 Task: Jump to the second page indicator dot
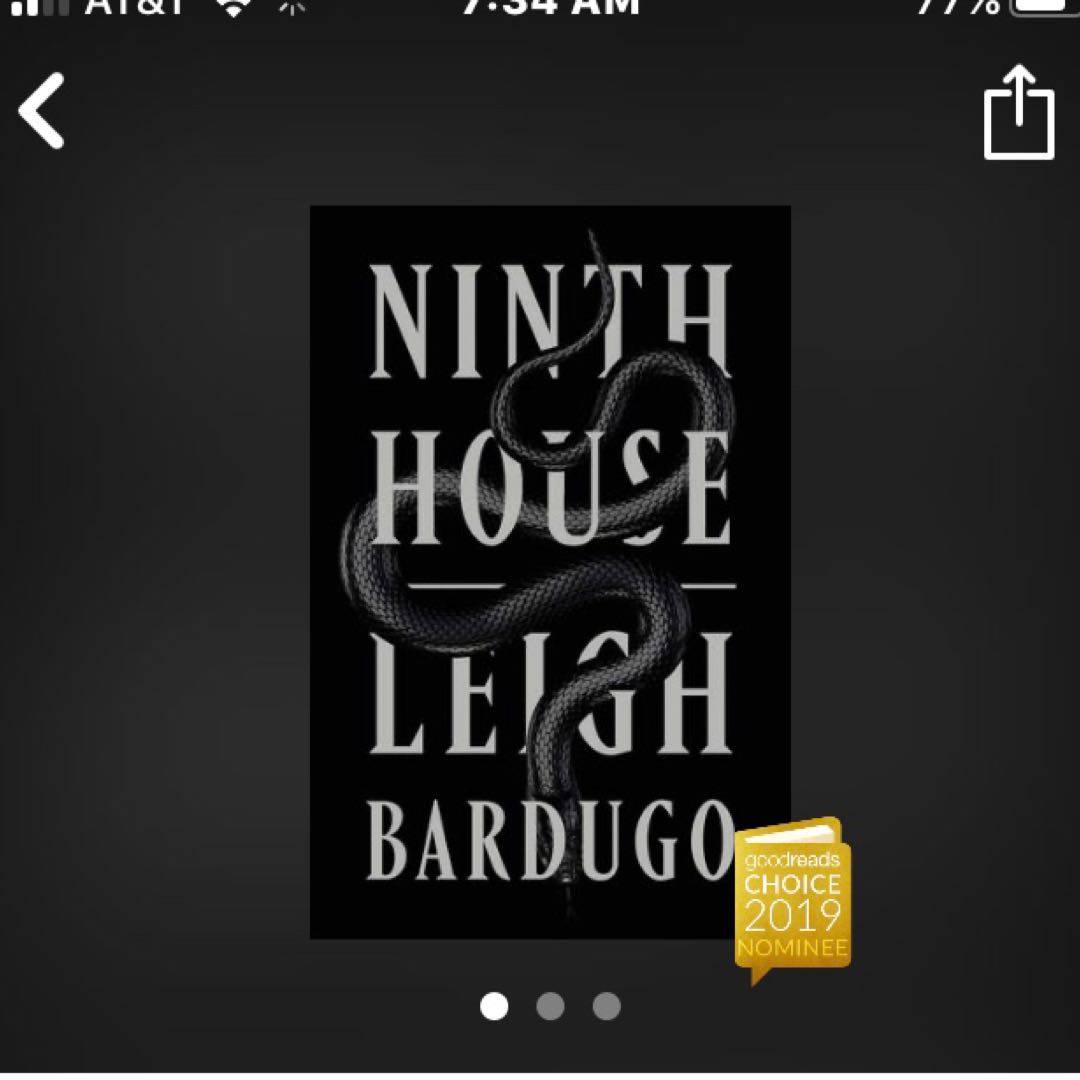[x=550, y=1006]
